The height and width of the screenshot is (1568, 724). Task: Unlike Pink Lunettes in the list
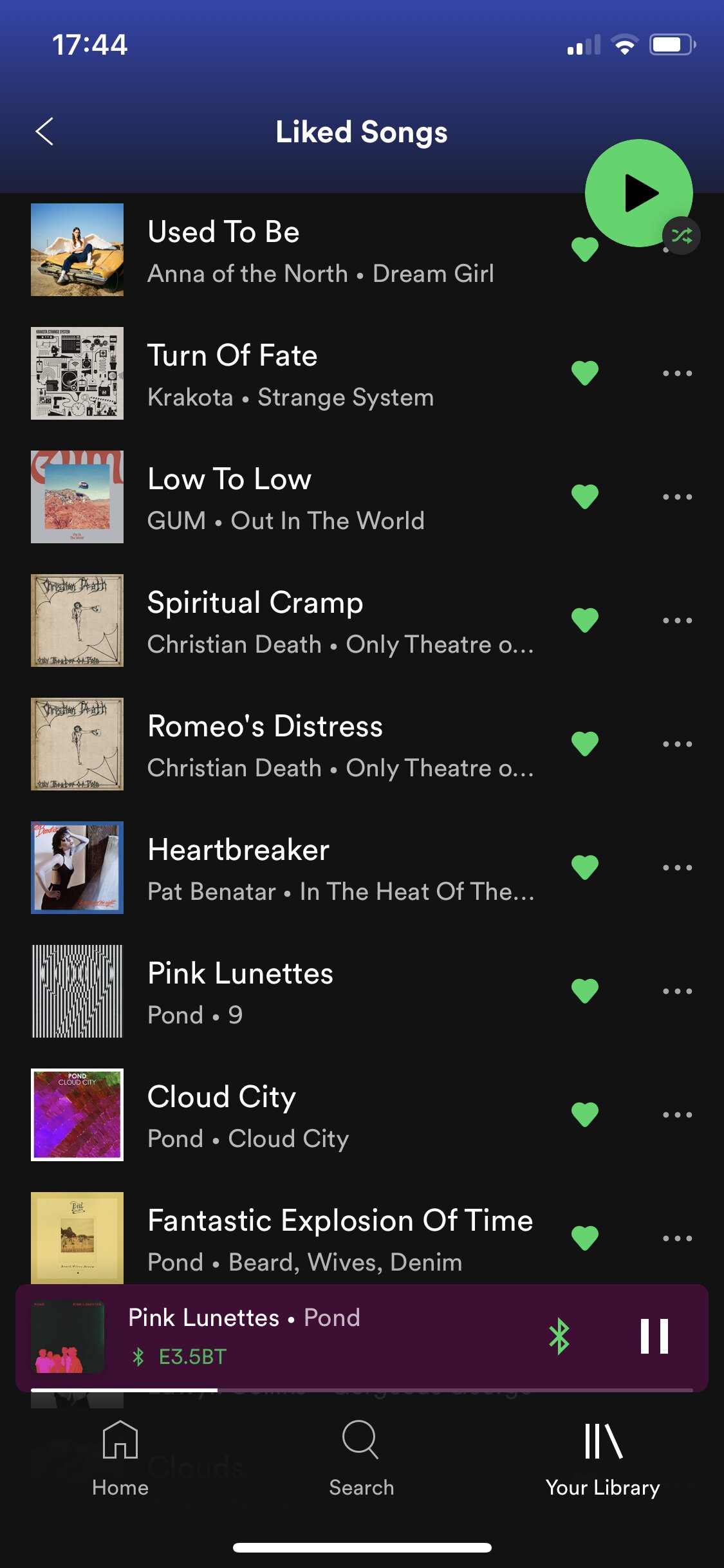coord(585,991)
